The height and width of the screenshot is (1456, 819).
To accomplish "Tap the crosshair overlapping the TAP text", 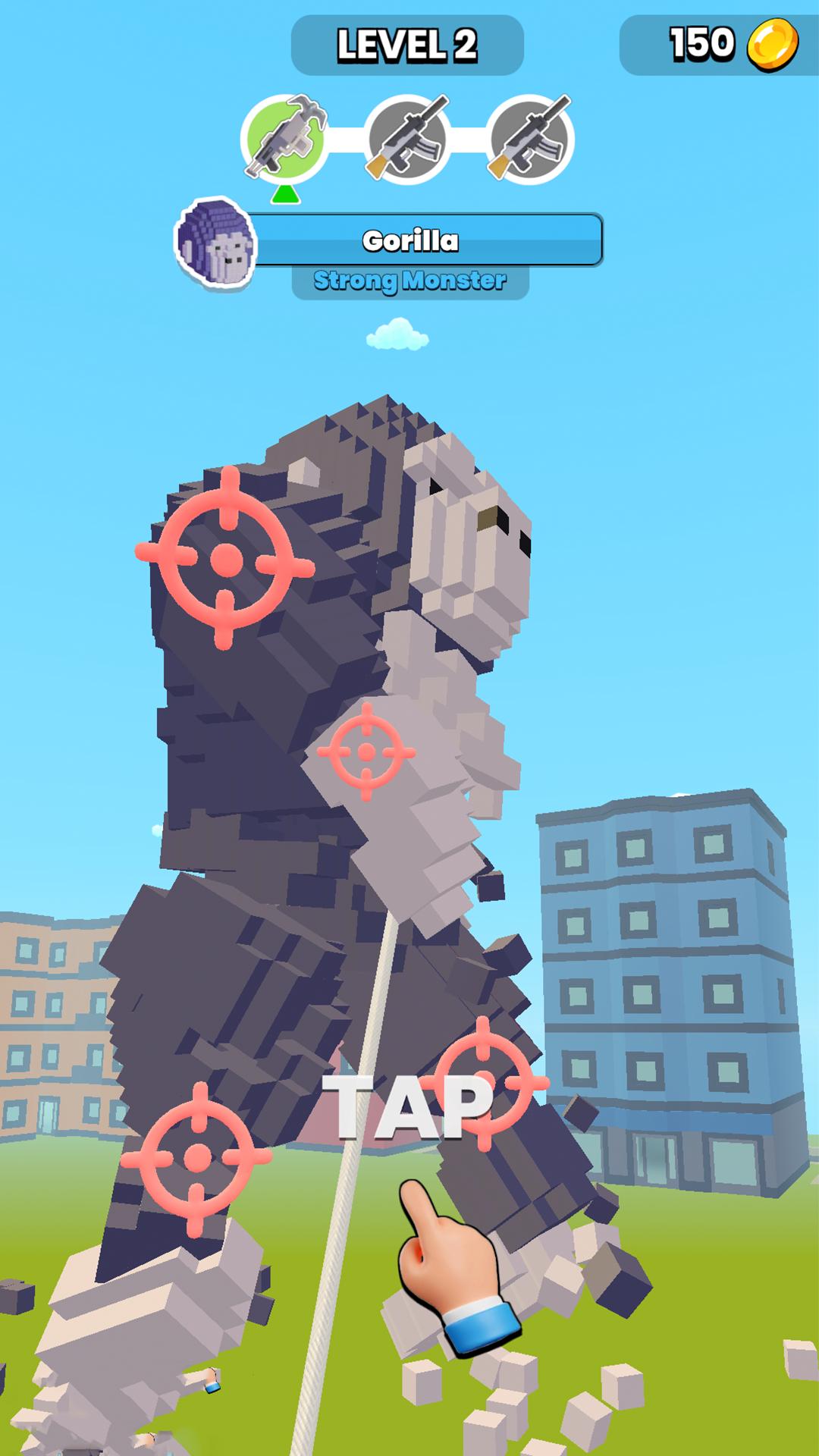I will tap(483, 1084).
